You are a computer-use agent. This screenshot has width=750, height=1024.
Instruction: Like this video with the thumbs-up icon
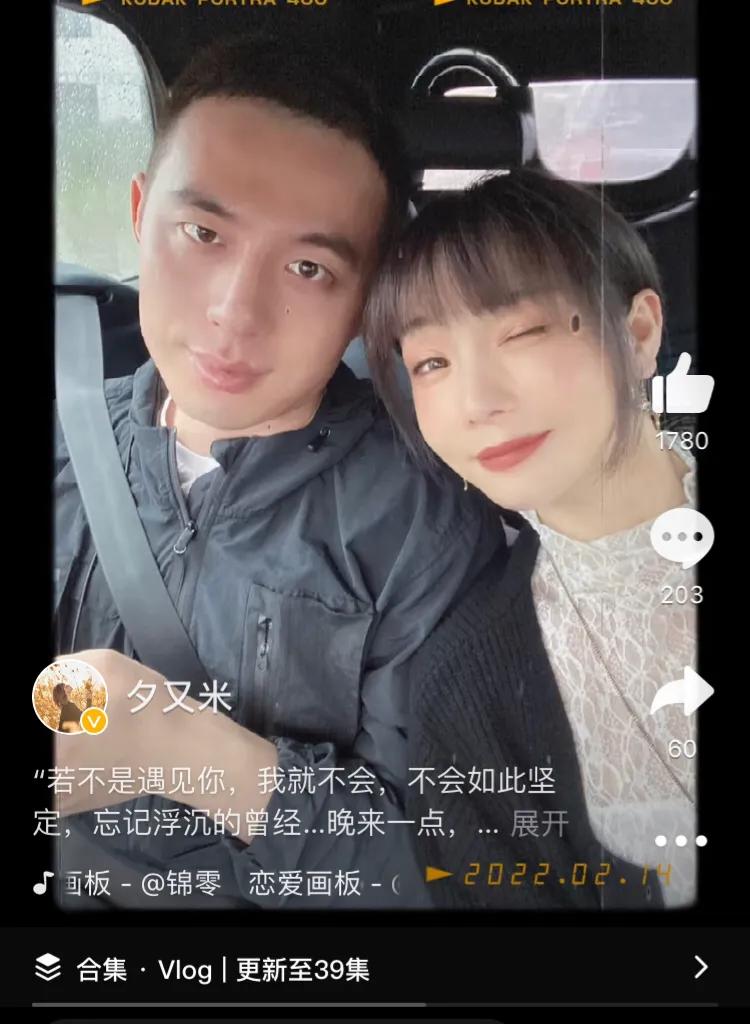[683, 385]
